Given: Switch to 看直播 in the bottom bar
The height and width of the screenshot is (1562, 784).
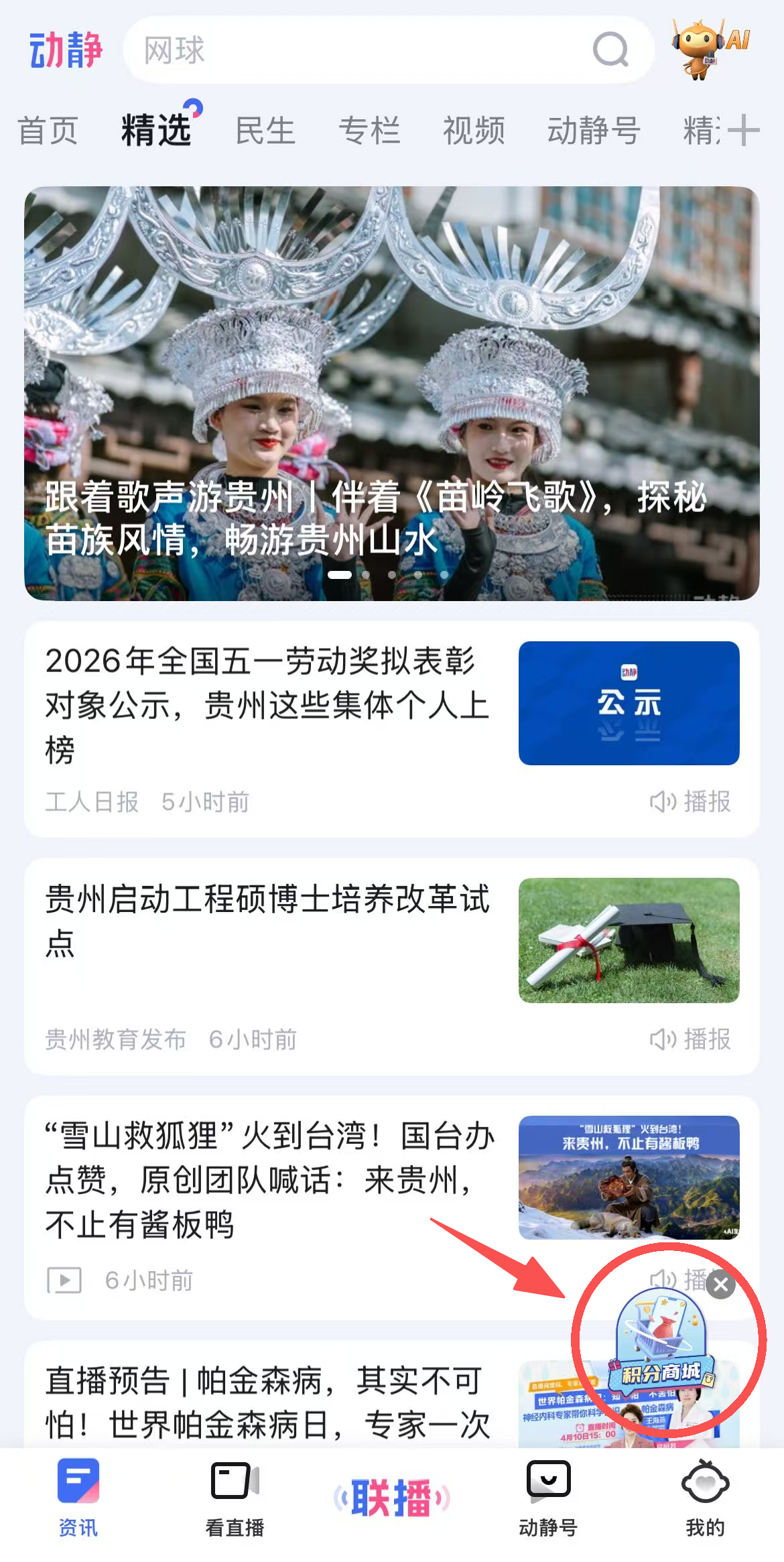Looking at the screenshot, I should click(x=235, y=1498).
